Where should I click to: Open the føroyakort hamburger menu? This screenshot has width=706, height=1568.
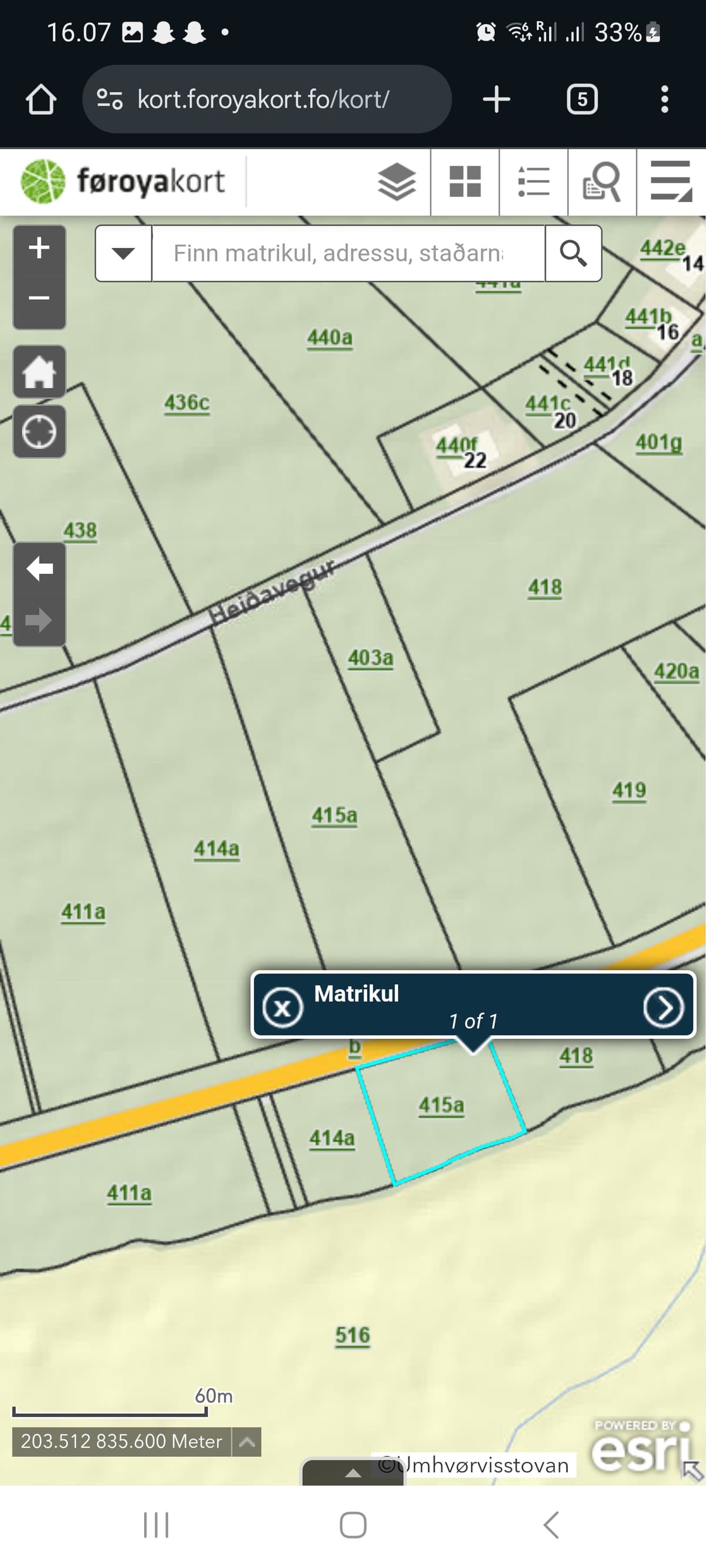671,182
